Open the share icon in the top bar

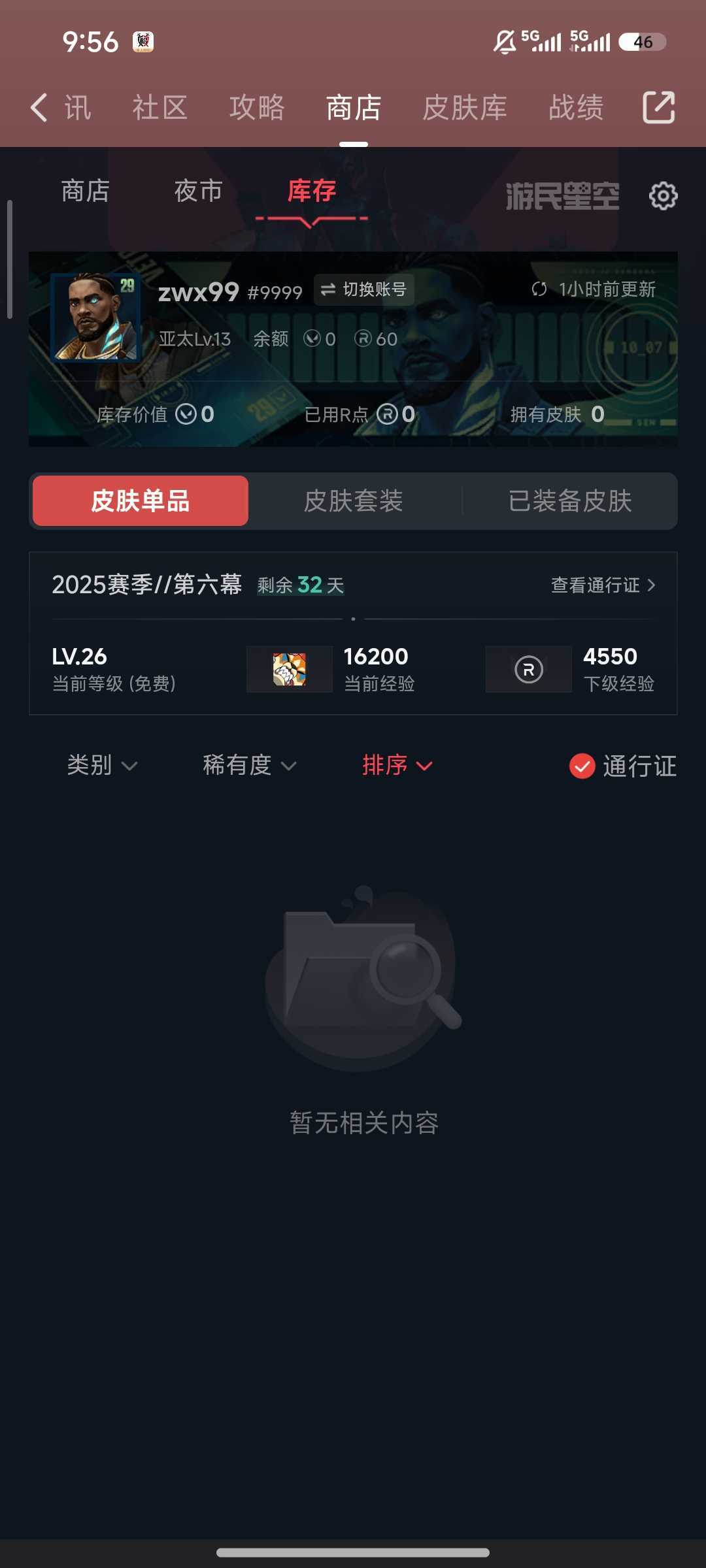[658, 108]
